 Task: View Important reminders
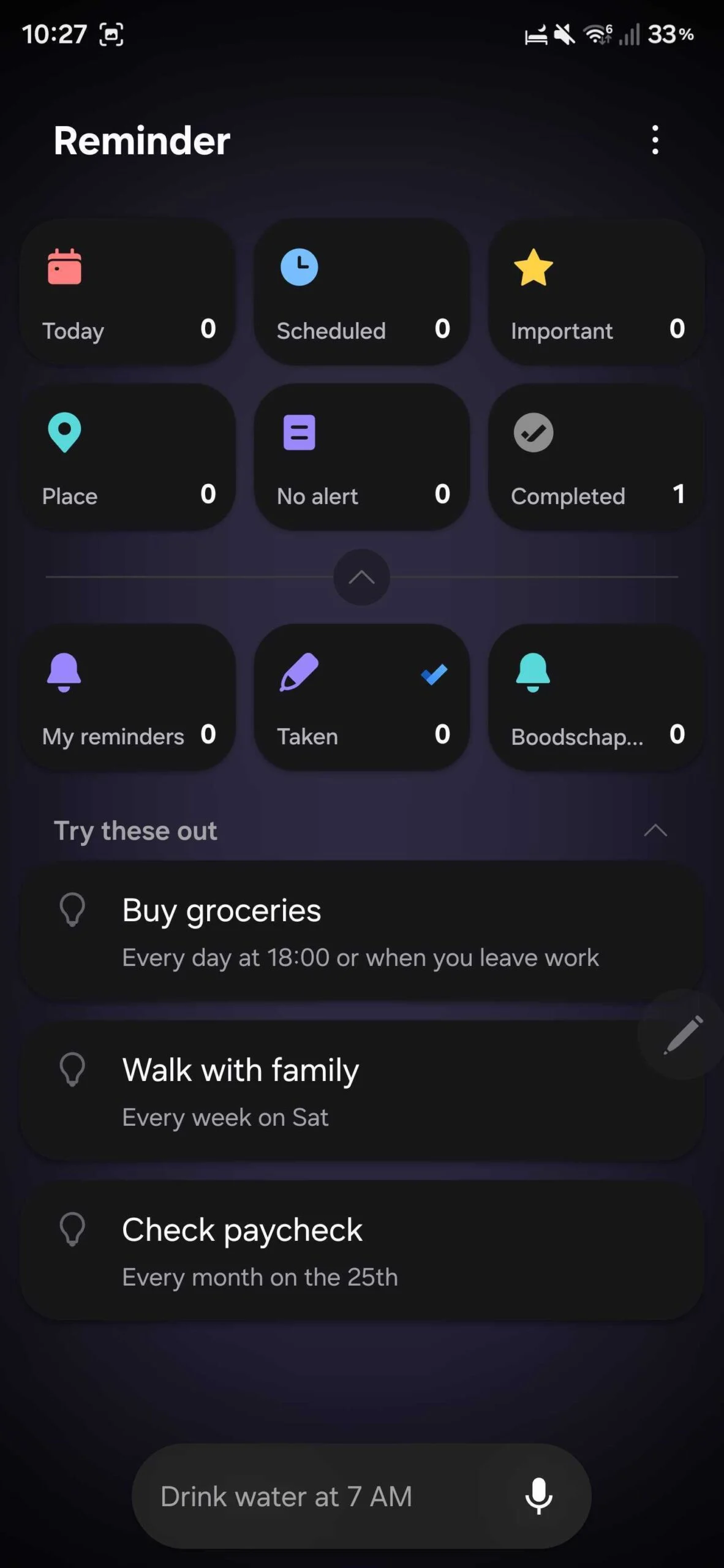[595, 292]
